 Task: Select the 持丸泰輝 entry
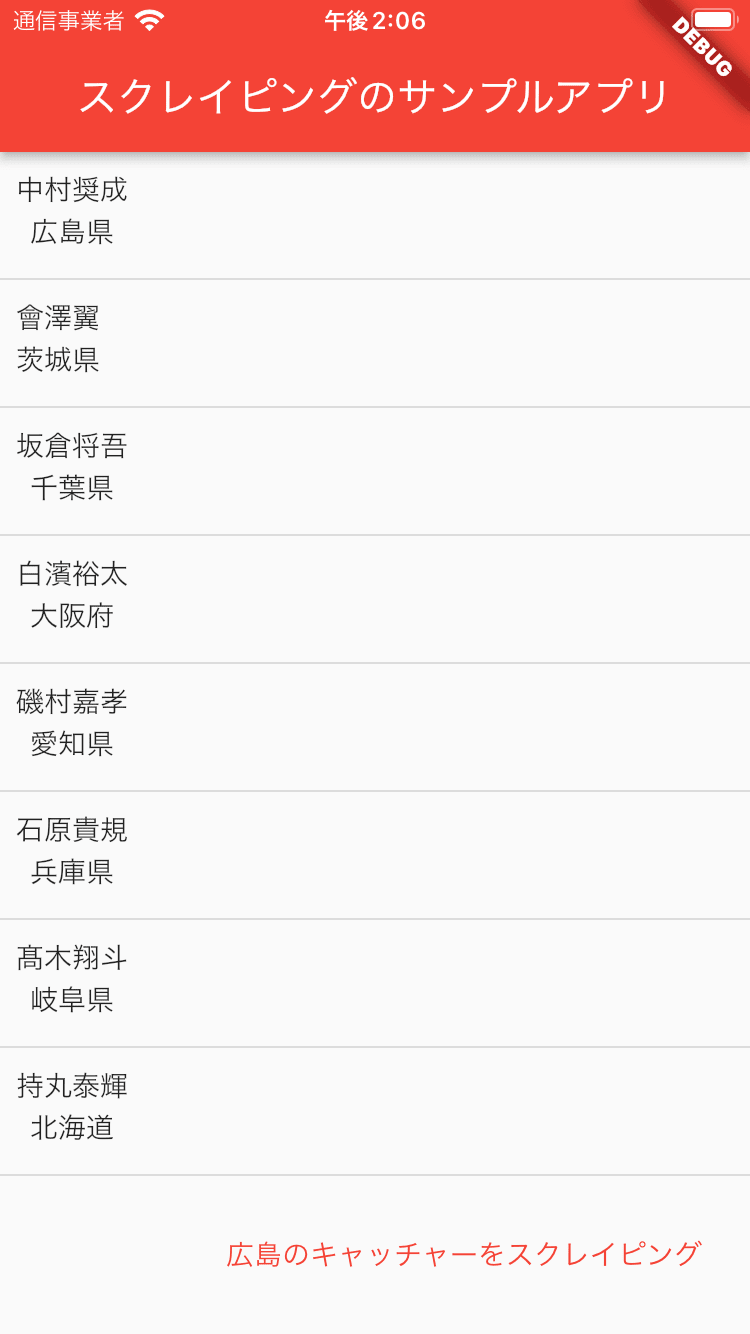point(375,1111)
